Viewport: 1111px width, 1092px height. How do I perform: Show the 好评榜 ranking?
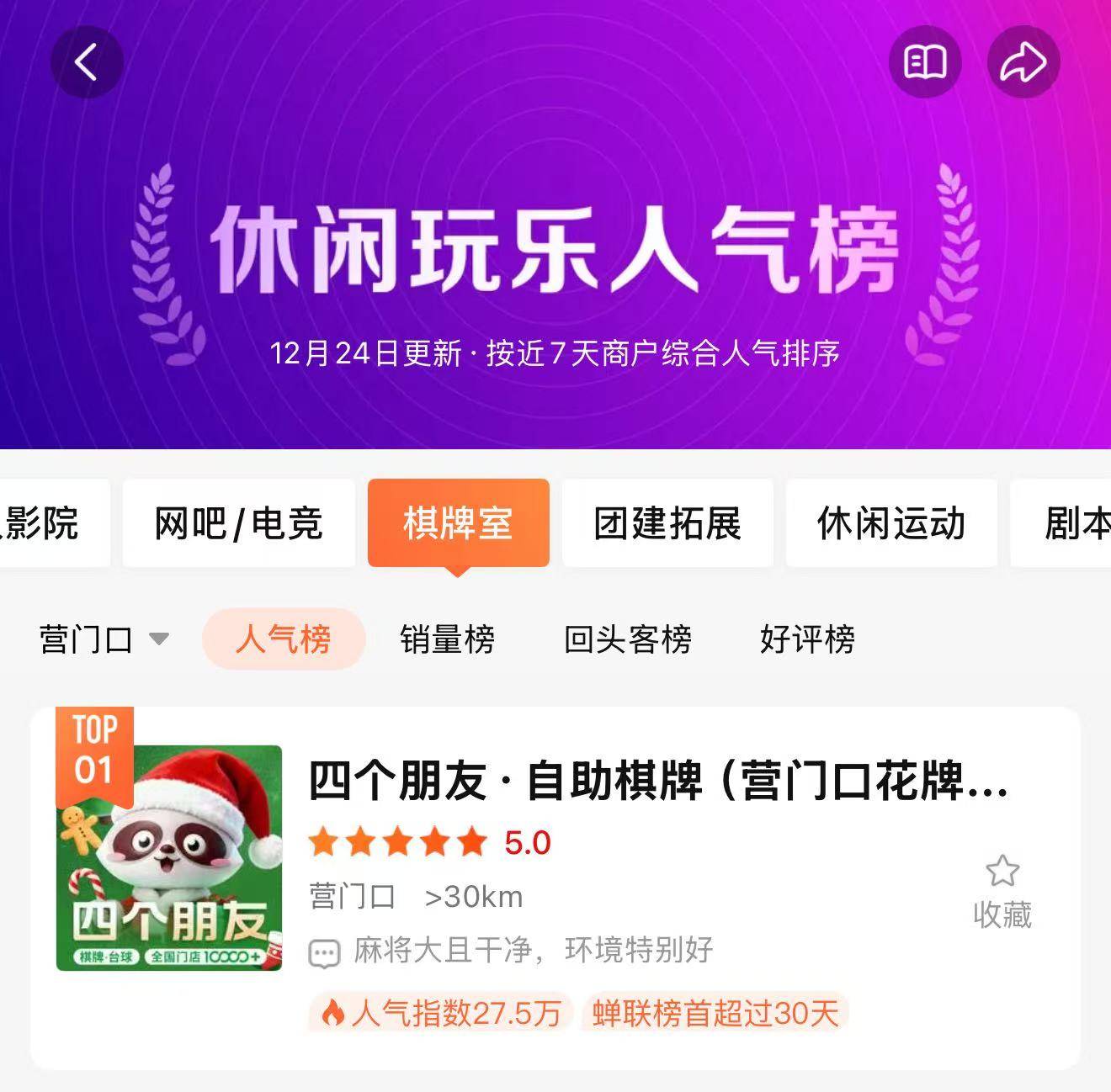tap(807, 639)
